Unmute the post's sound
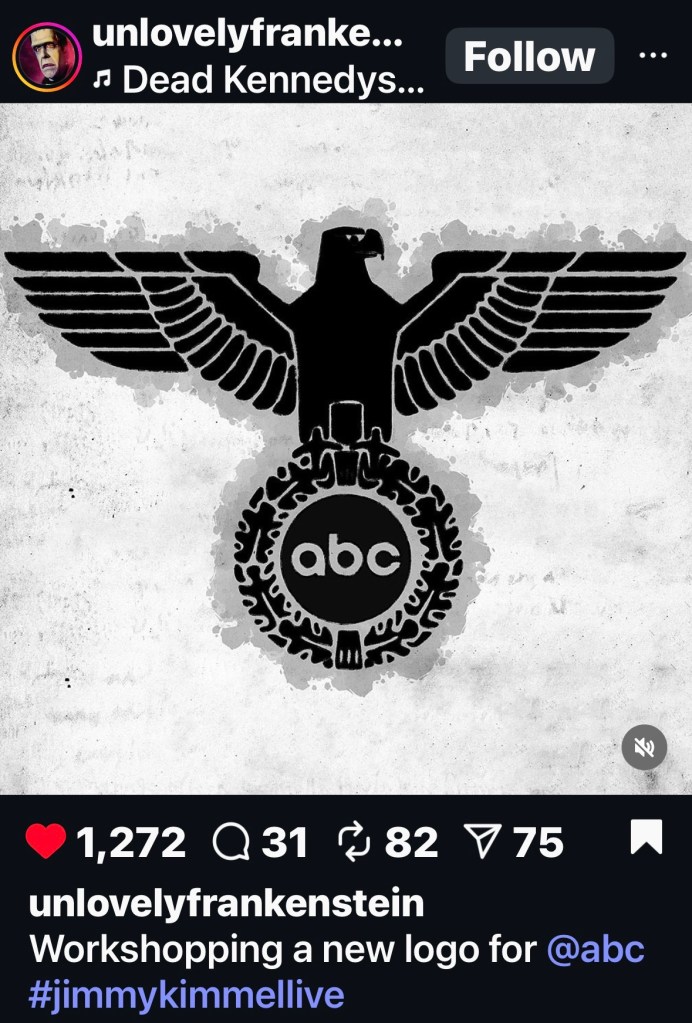The width and height of the screenshot is (692, 1023). 644,747
